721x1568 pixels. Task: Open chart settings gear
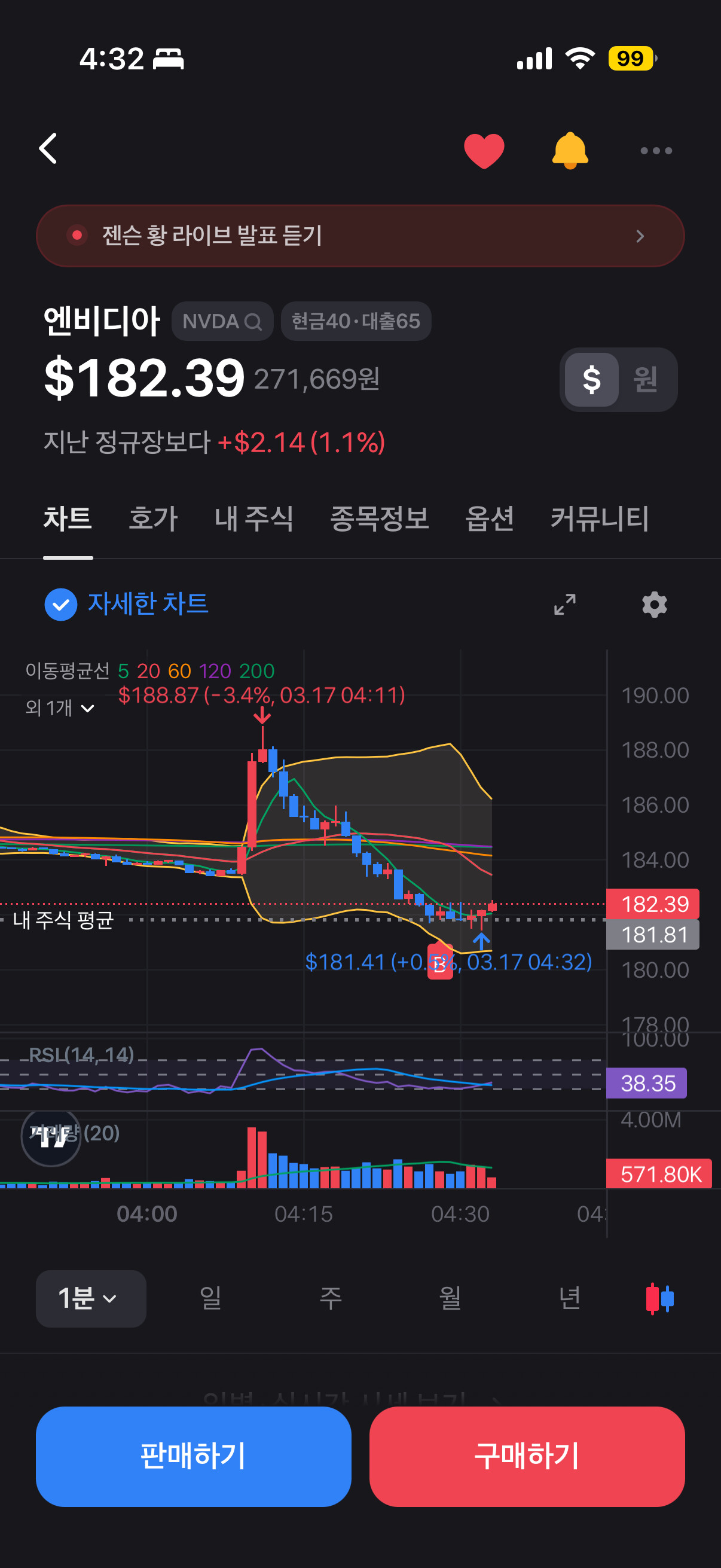(x=654, y=605)
